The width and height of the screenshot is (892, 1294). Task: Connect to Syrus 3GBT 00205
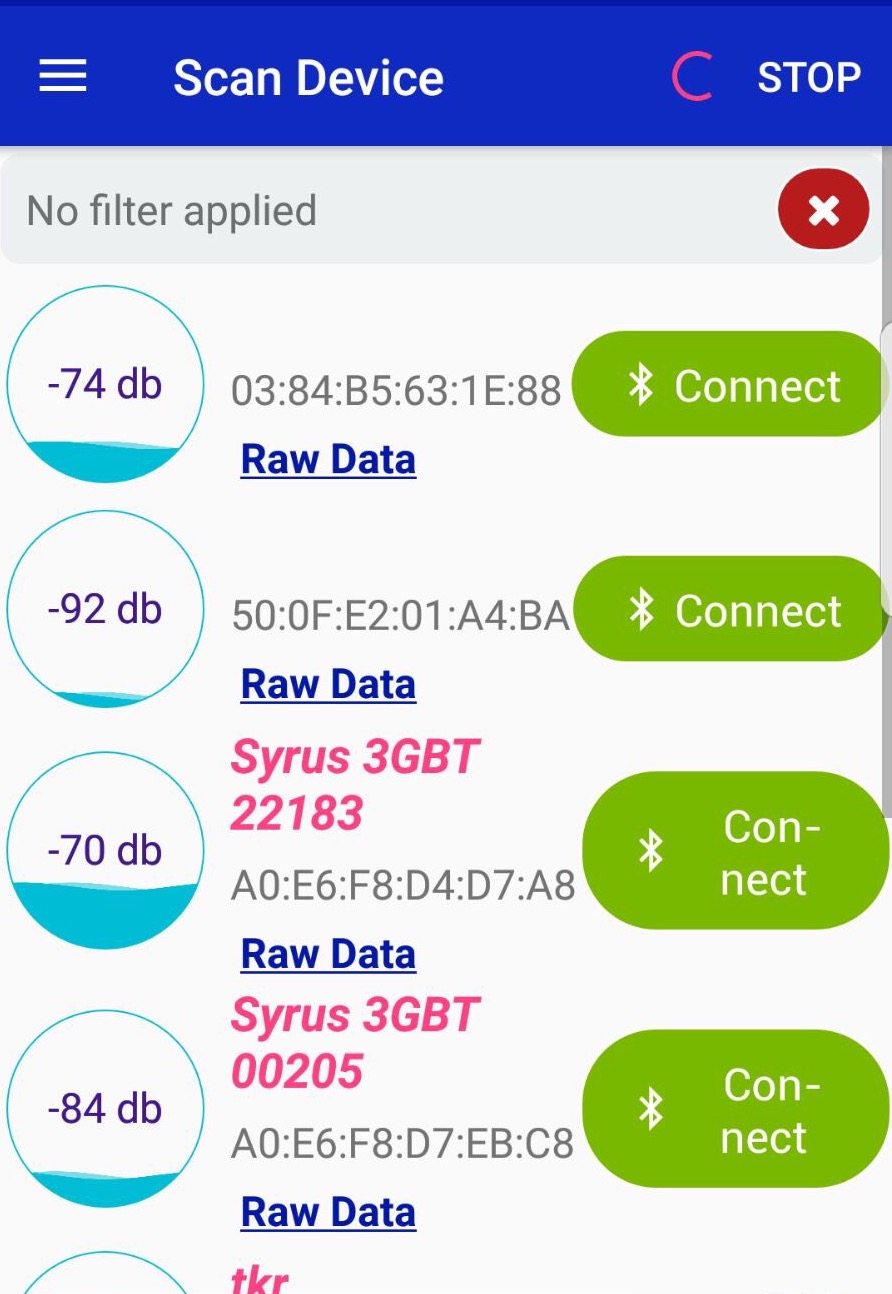pos(736,1109)
